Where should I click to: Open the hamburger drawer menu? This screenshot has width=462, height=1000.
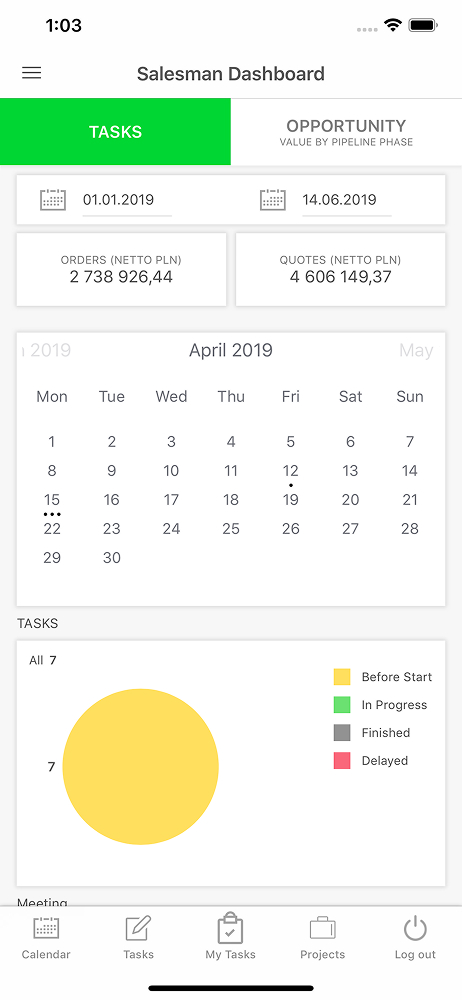pos(31,73)
